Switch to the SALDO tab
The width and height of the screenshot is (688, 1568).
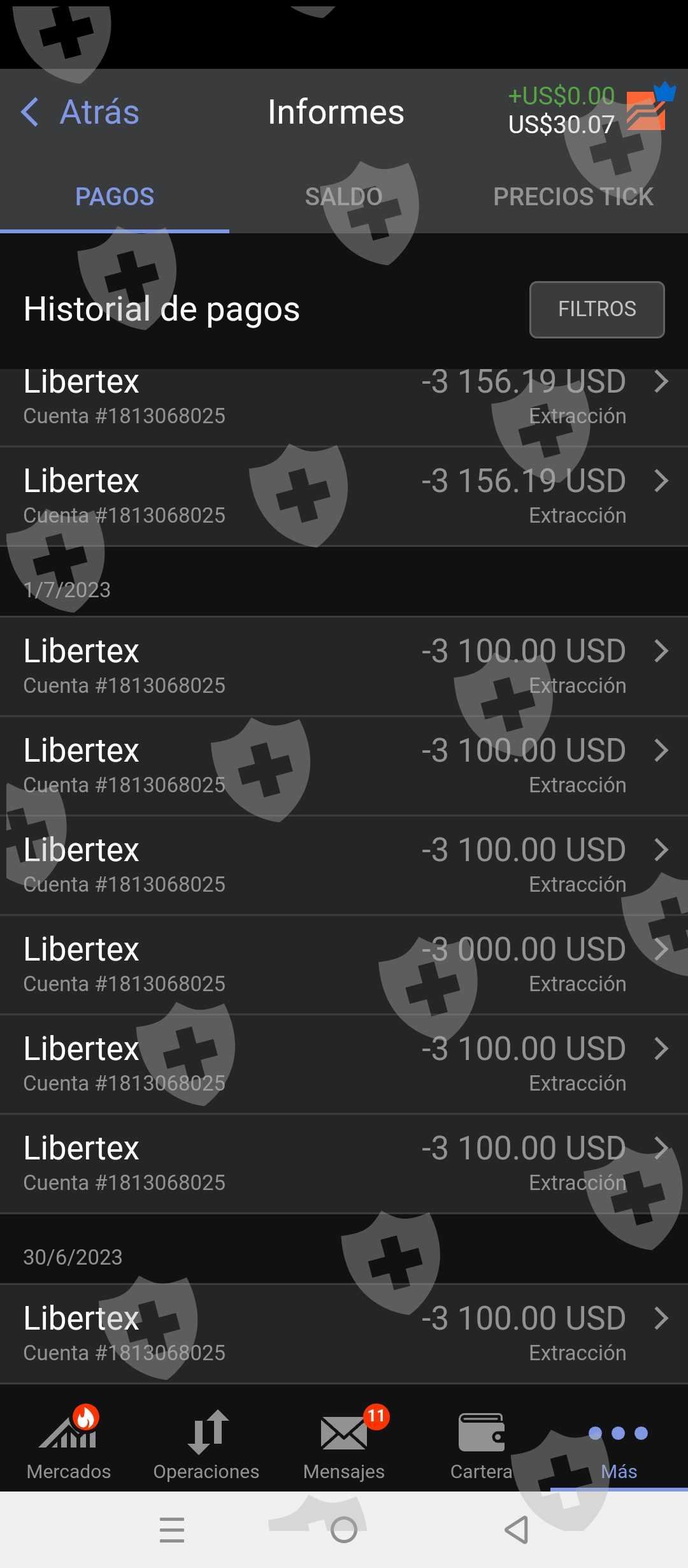coord(343,196)
